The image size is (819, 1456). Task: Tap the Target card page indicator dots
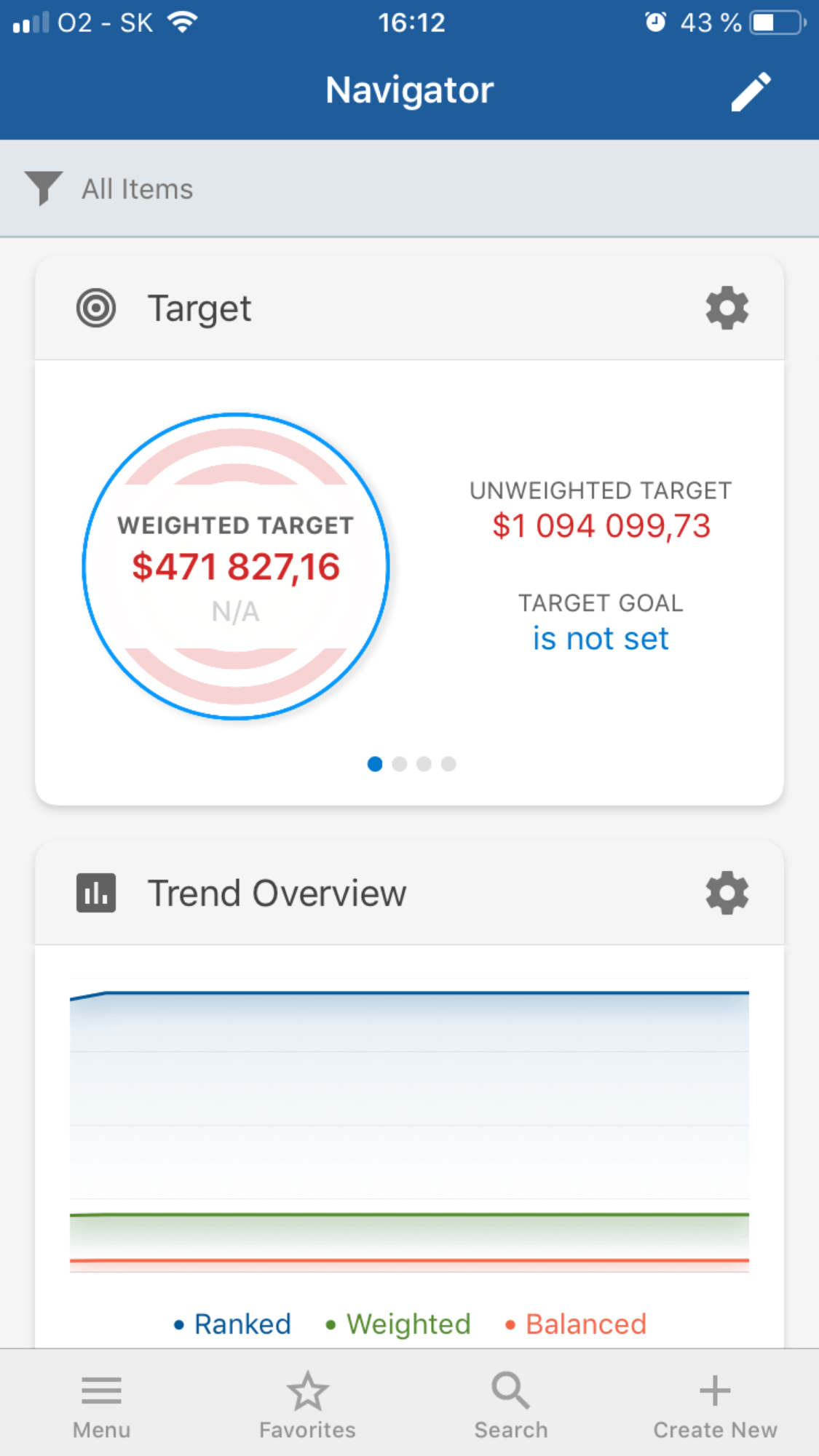point(411,764)
